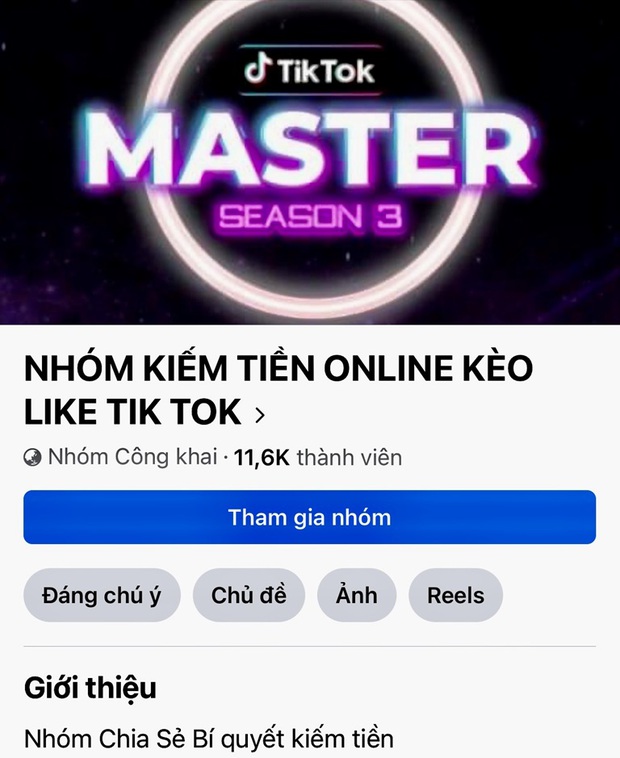Open the TikTok Master cover photo
Viewport: 620px width, 758px height.
pyautogui.click(x=310, y=160)
